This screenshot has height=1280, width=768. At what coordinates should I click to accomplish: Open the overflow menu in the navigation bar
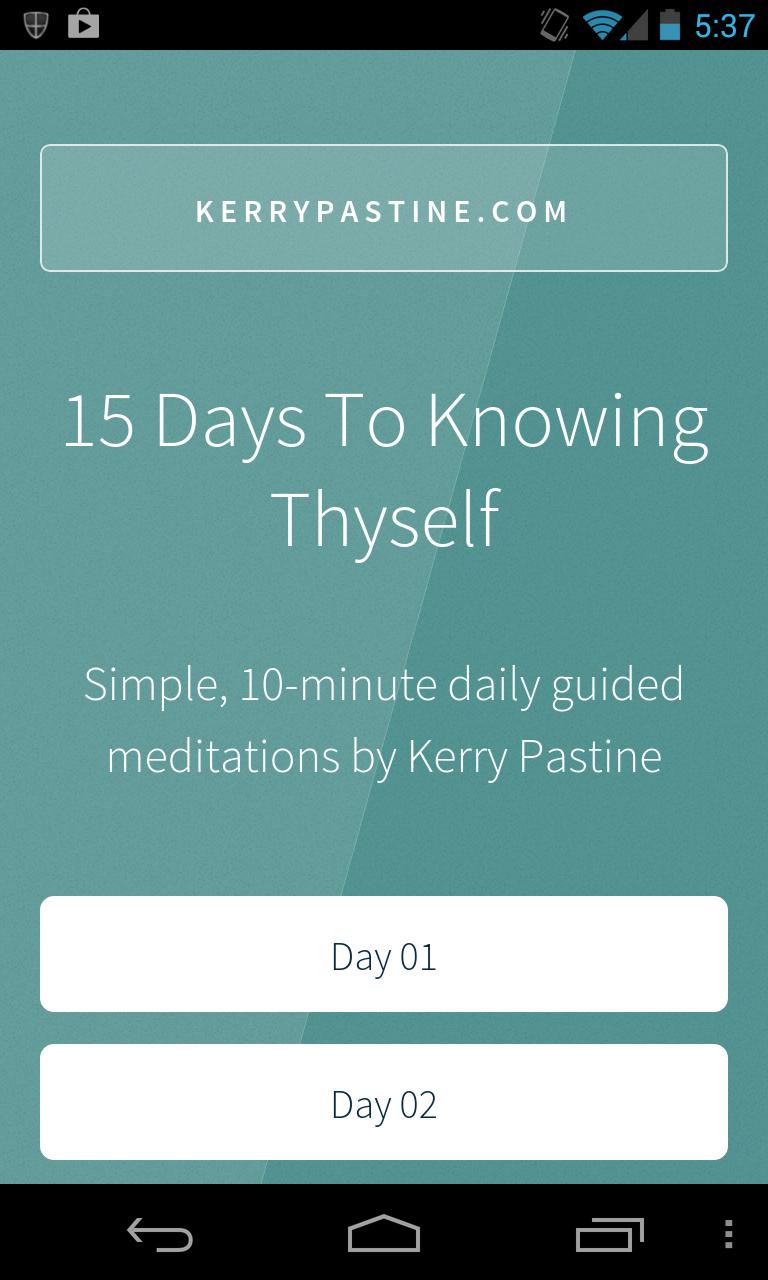tap(728, 1234)
